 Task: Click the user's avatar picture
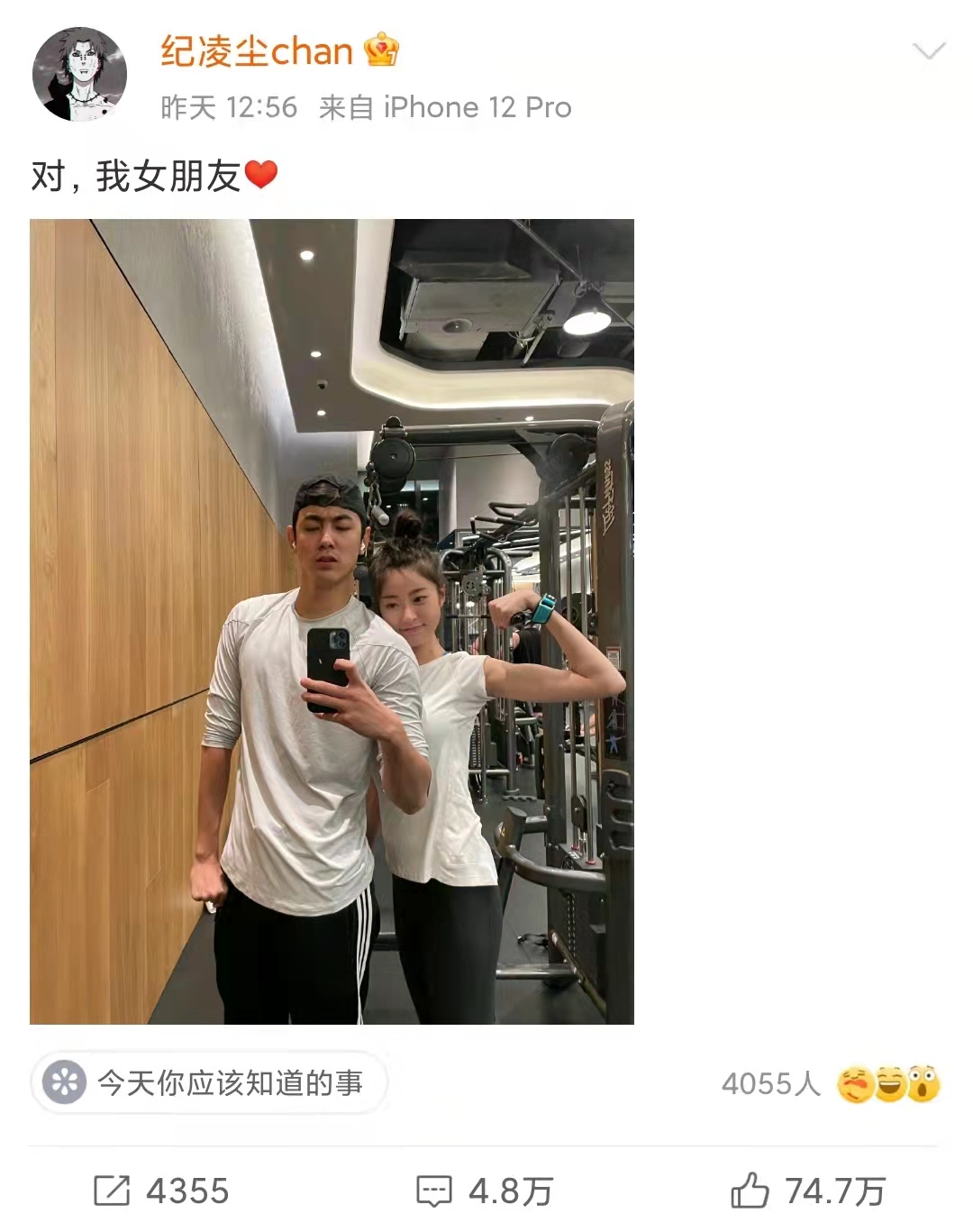pyautogui.click(x=80, y=68)
